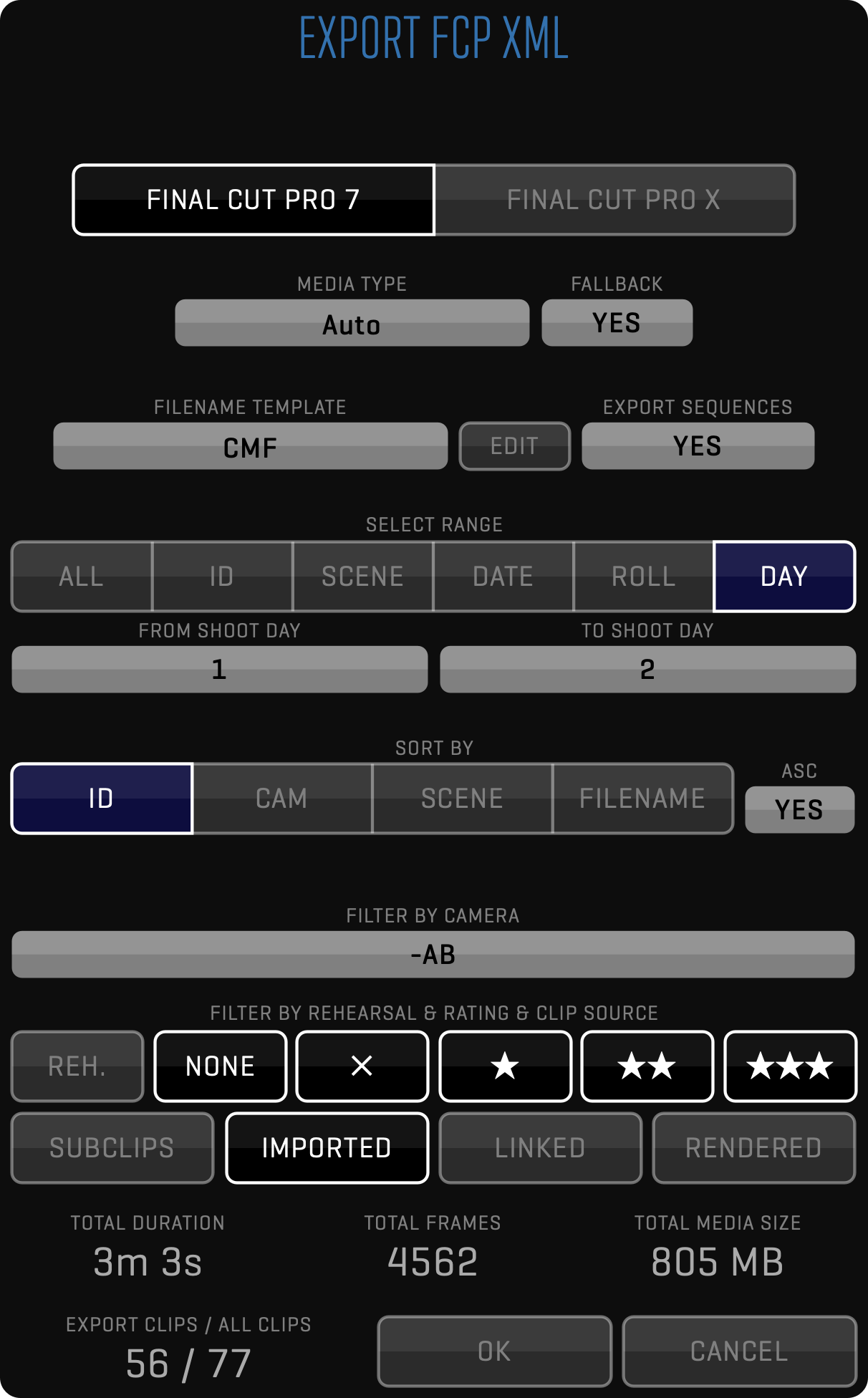
Task: Change the To Shoot Day value
Action: point(647,670)
